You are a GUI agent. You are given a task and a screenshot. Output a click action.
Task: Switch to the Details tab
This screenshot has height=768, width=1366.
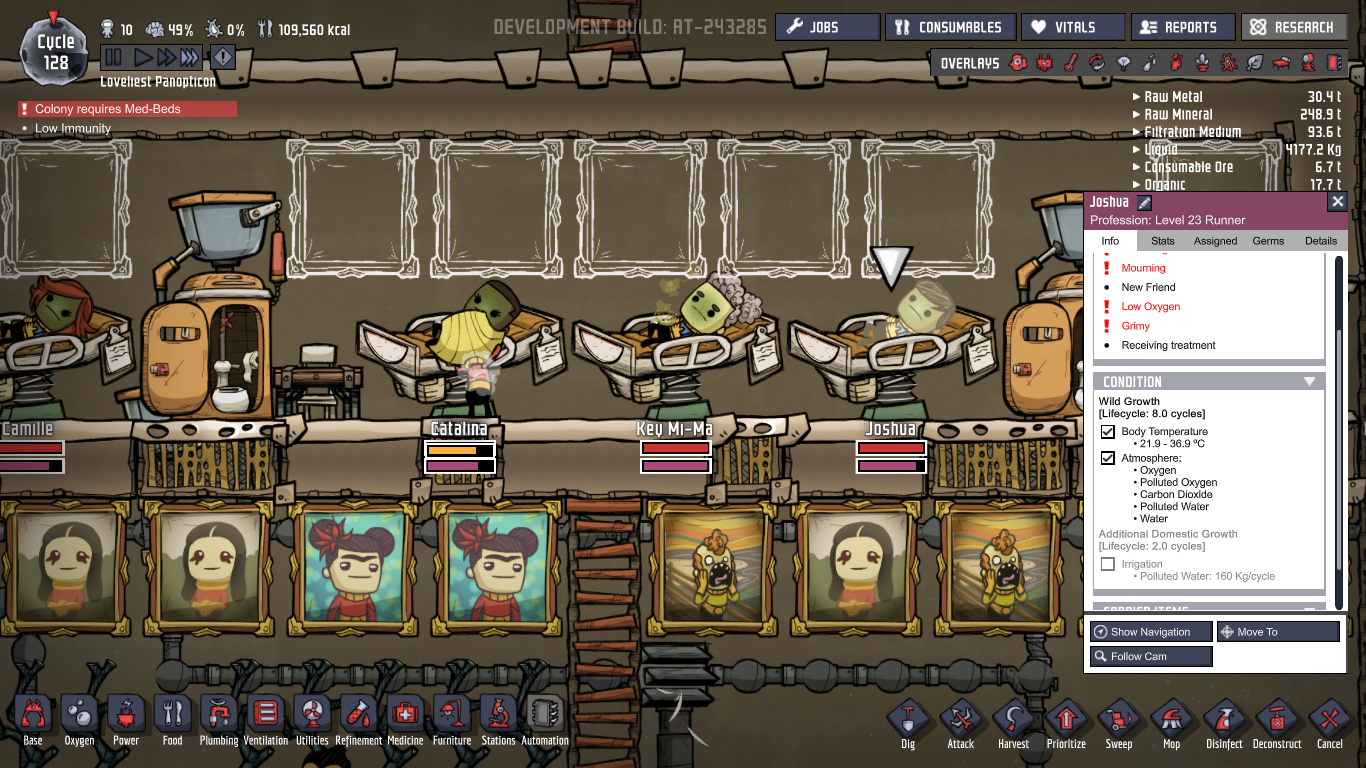pos(1320,241)
